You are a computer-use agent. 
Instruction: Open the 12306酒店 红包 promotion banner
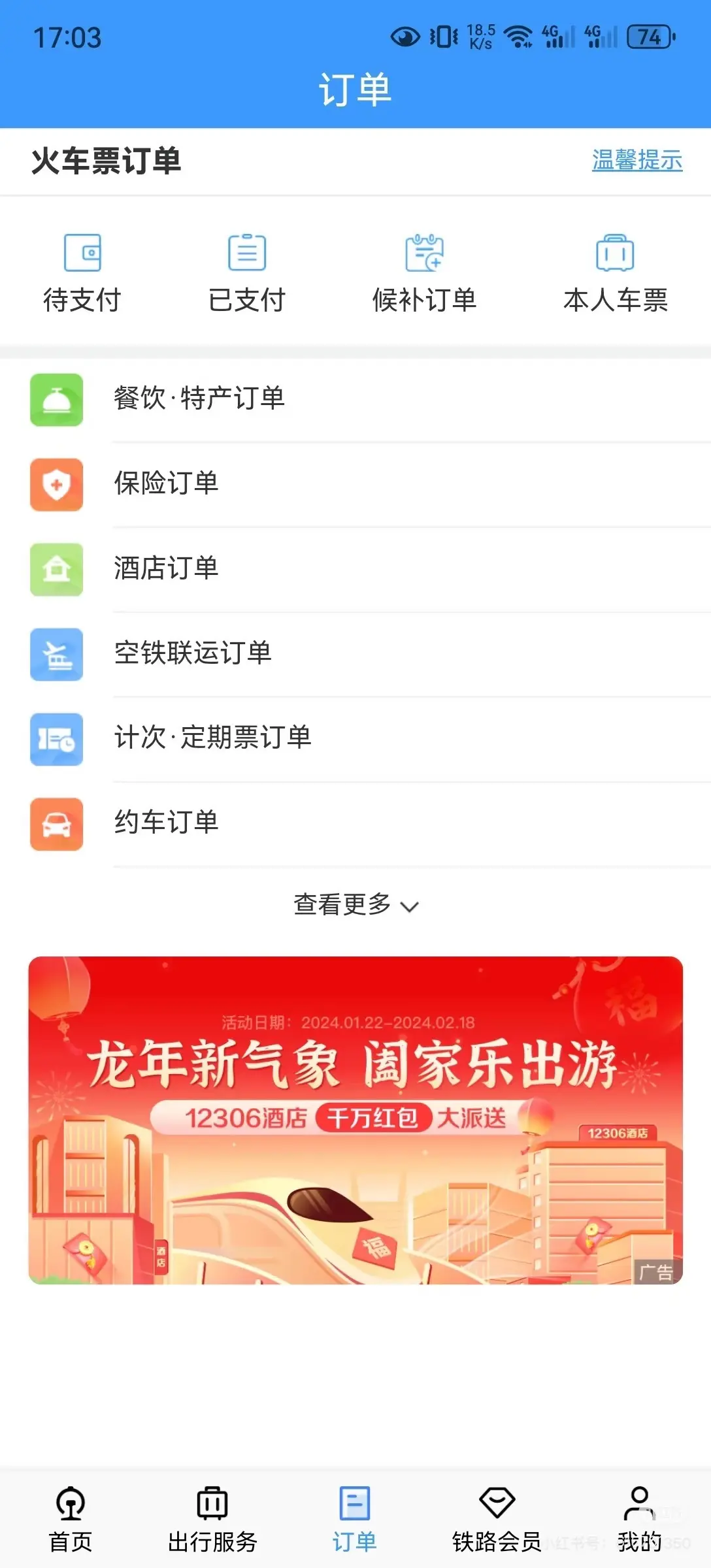355,1120
